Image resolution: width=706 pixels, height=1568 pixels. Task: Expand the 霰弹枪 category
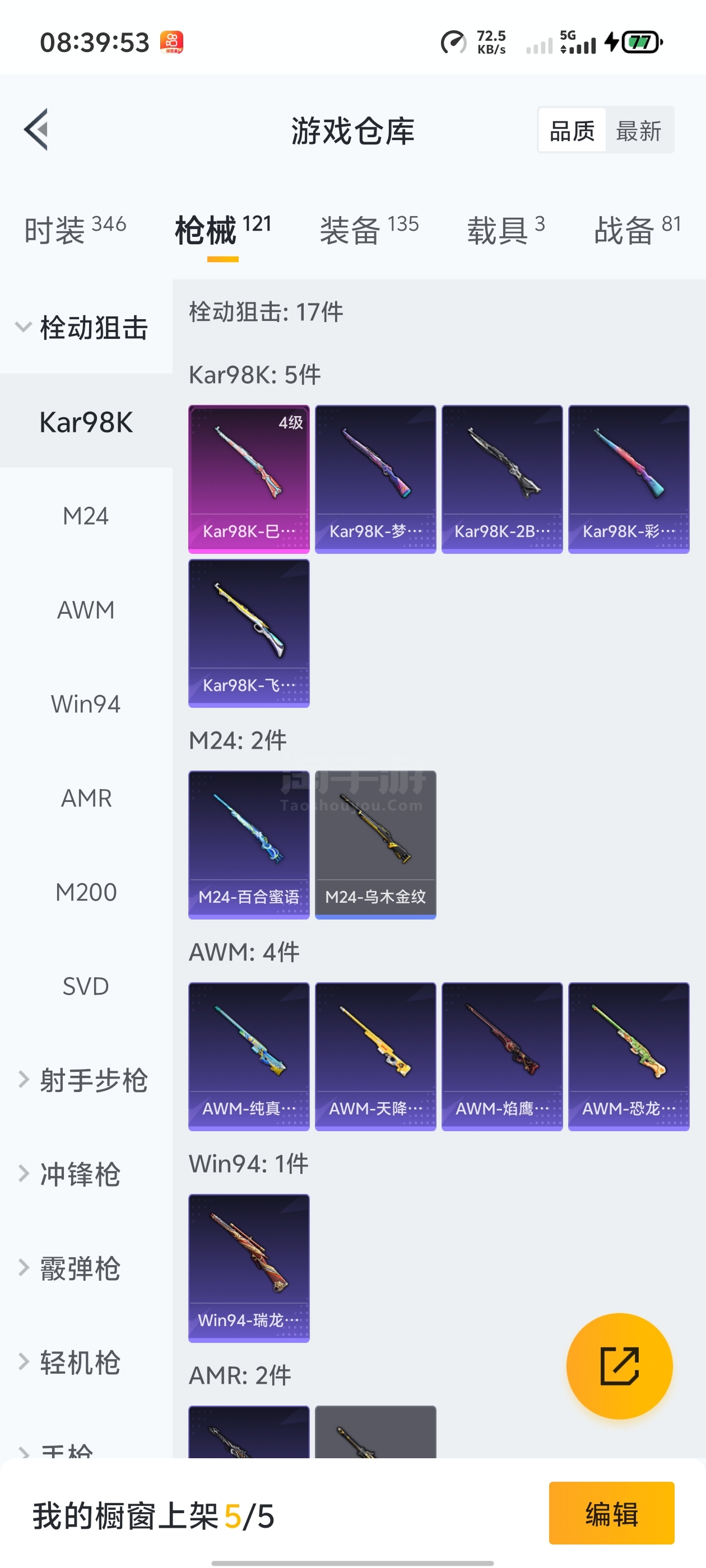tap(79, 1268)
